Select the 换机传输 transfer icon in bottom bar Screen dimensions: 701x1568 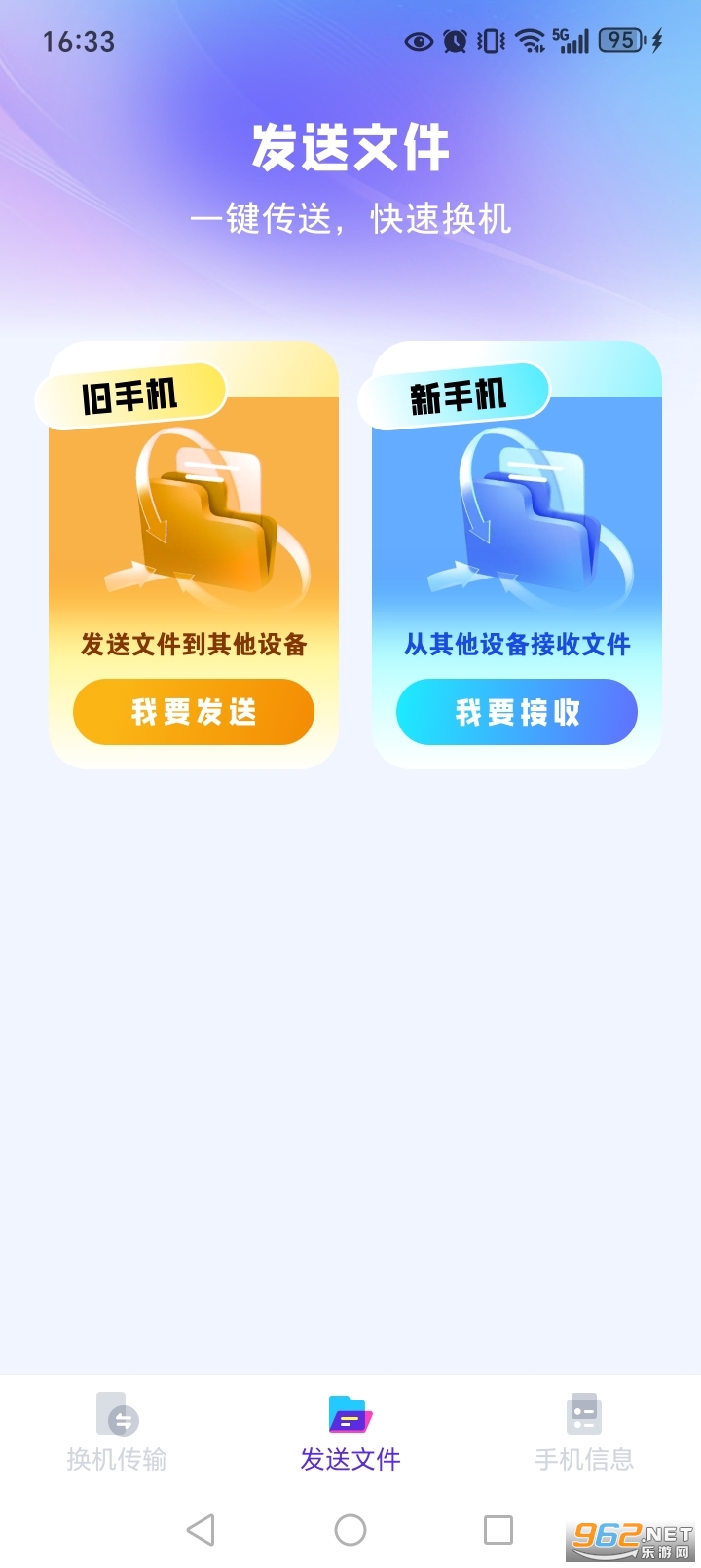pyautogui.click(x=119, y=1414)
